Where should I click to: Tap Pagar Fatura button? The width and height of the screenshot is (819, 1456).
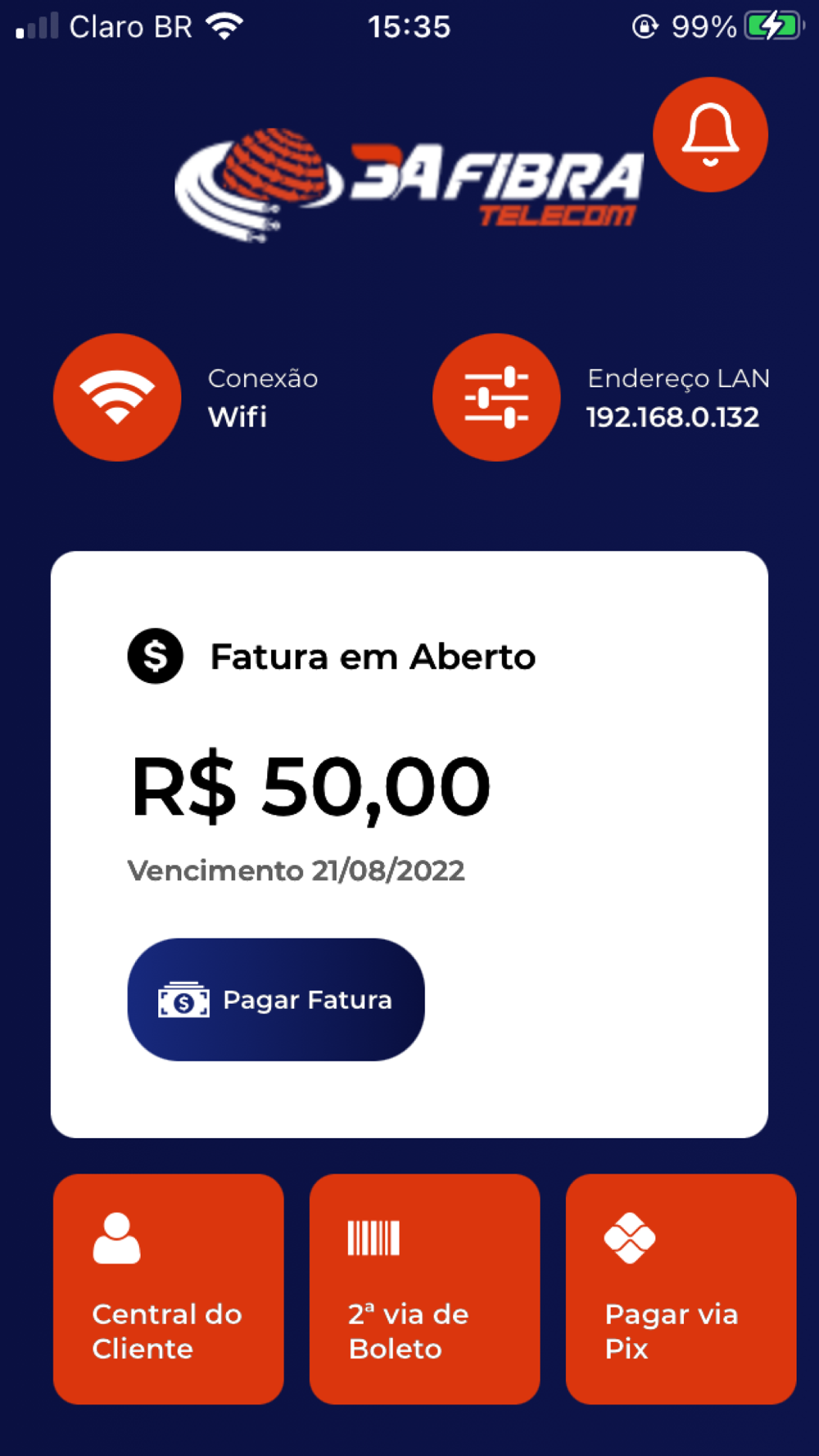276,999
